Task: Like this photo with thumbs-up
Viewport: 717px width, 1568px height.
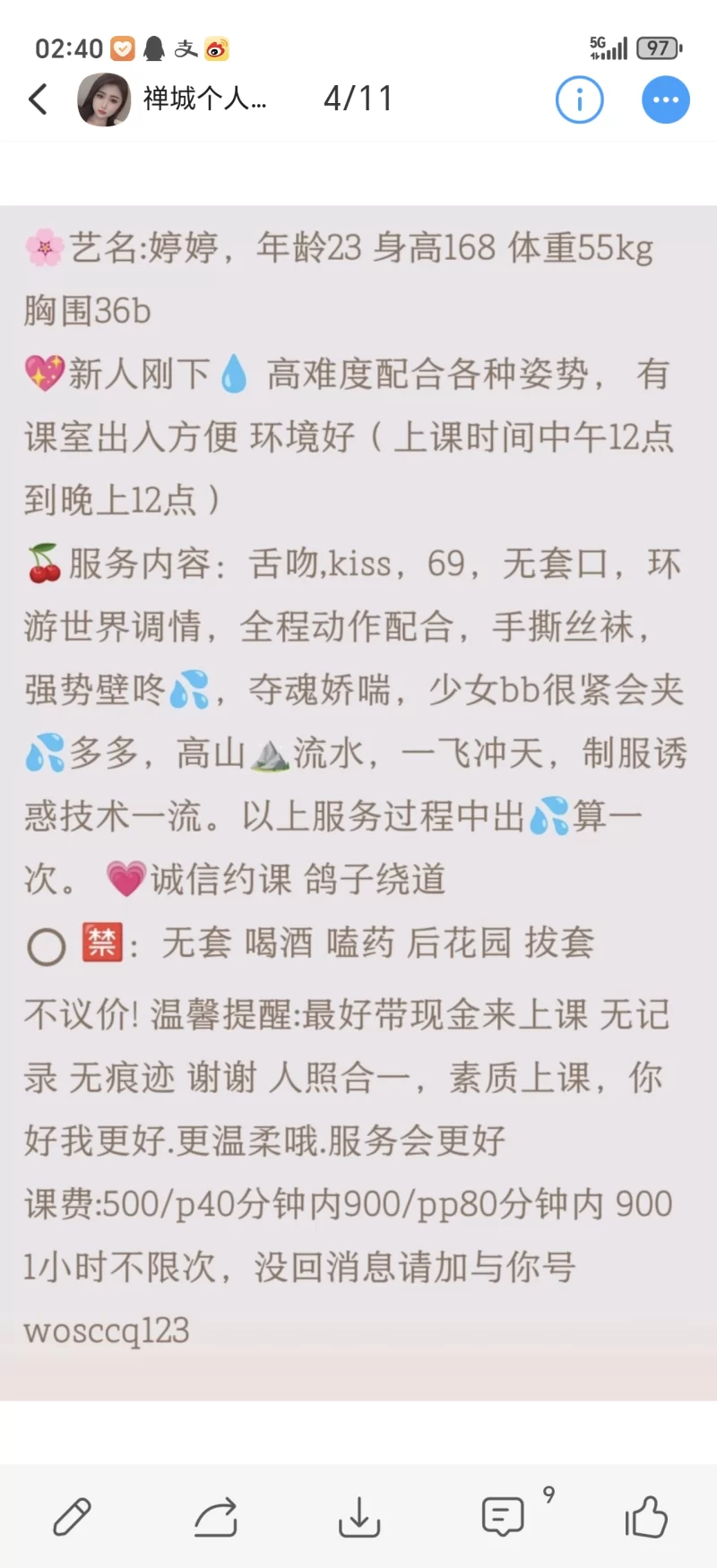Action: coord(646,1518)
